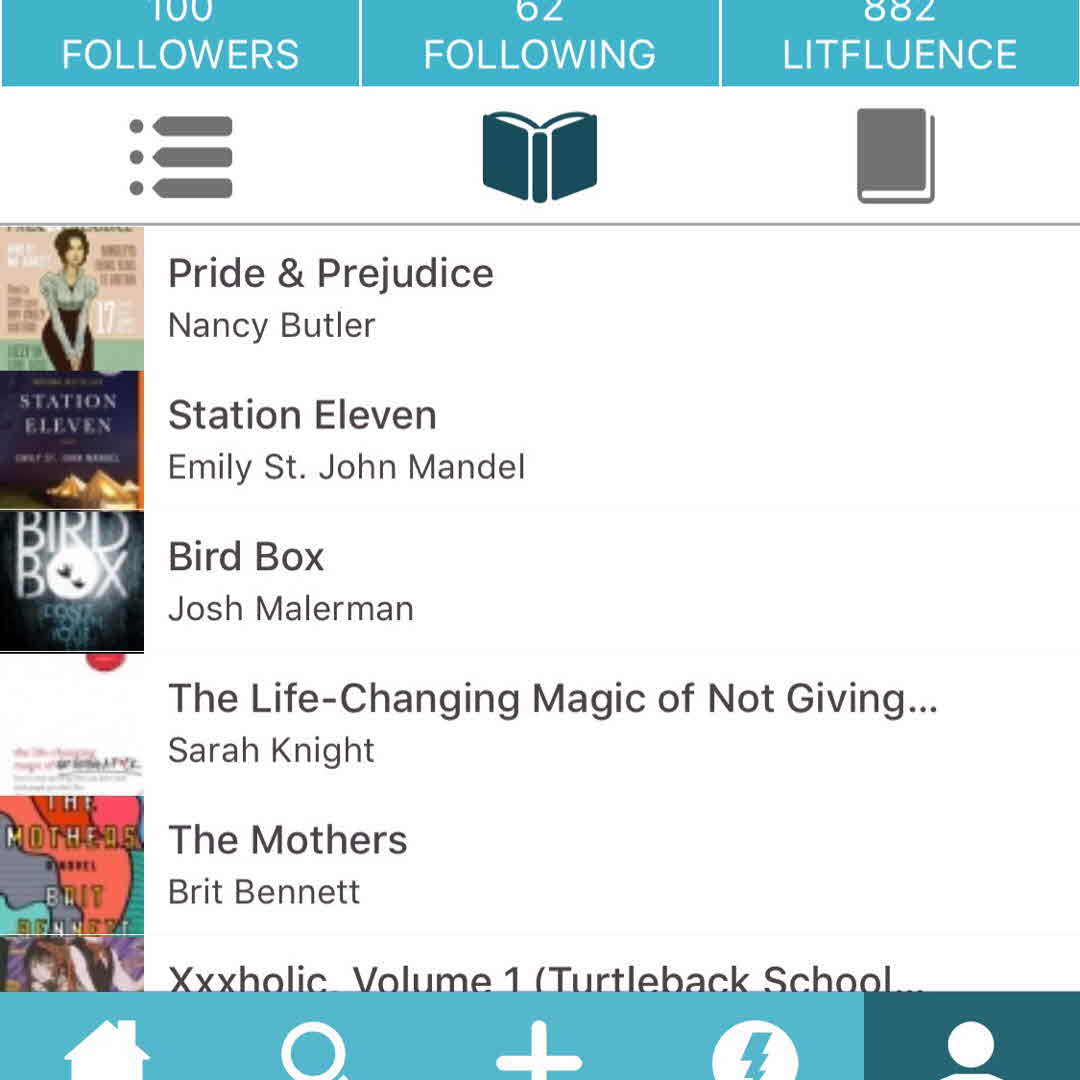Open Station Eleven book entry
This screenshot has width=1080, height=1080.
point(540,440)
